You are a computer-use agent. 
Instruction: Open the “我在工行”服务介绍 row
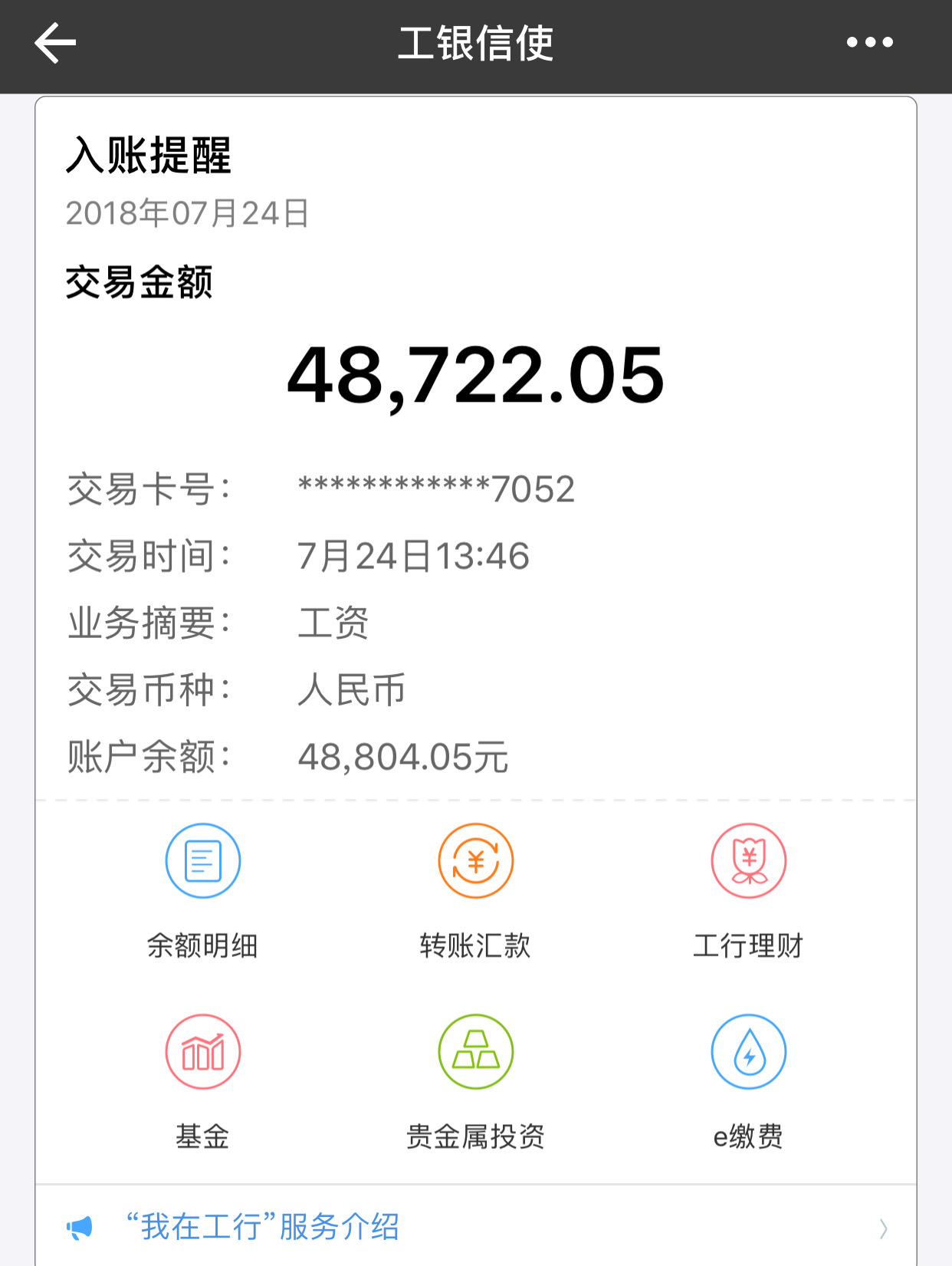click(x=475, y=1227)
